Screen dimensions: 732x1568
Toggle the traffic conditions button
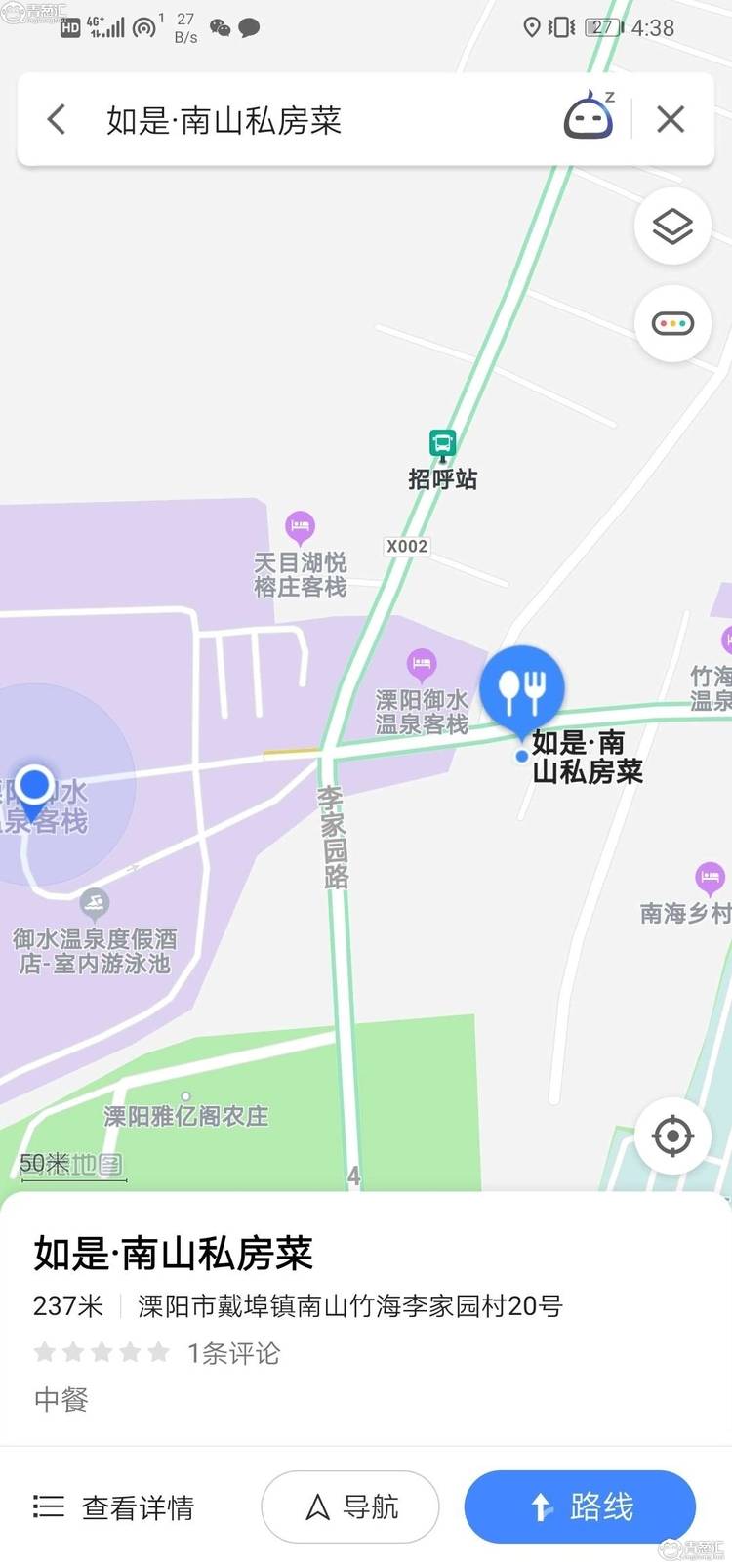pyautogui.click(x=672, y=323)
